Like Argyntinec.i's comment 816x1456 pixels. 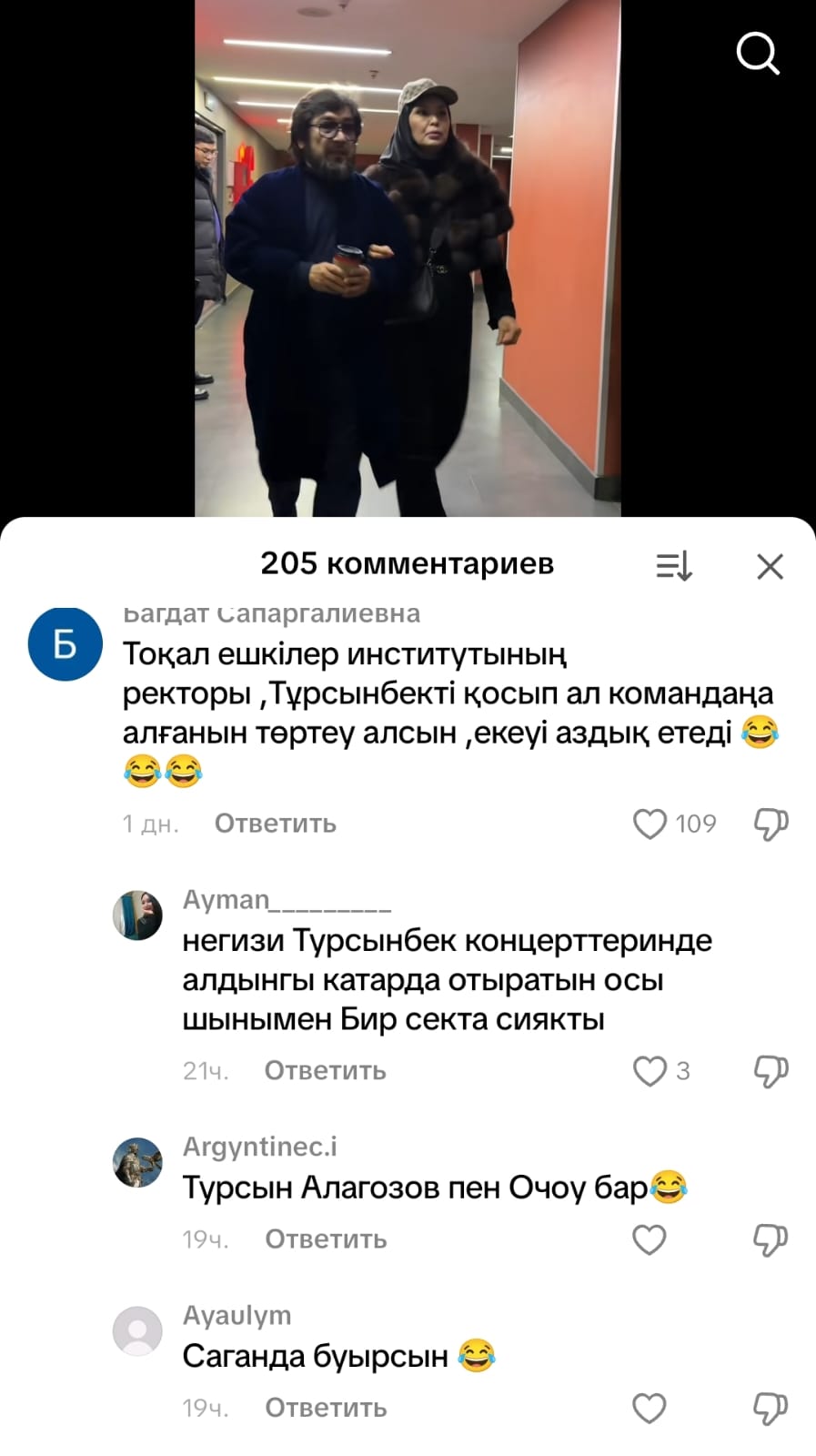tap(650, 1239)
